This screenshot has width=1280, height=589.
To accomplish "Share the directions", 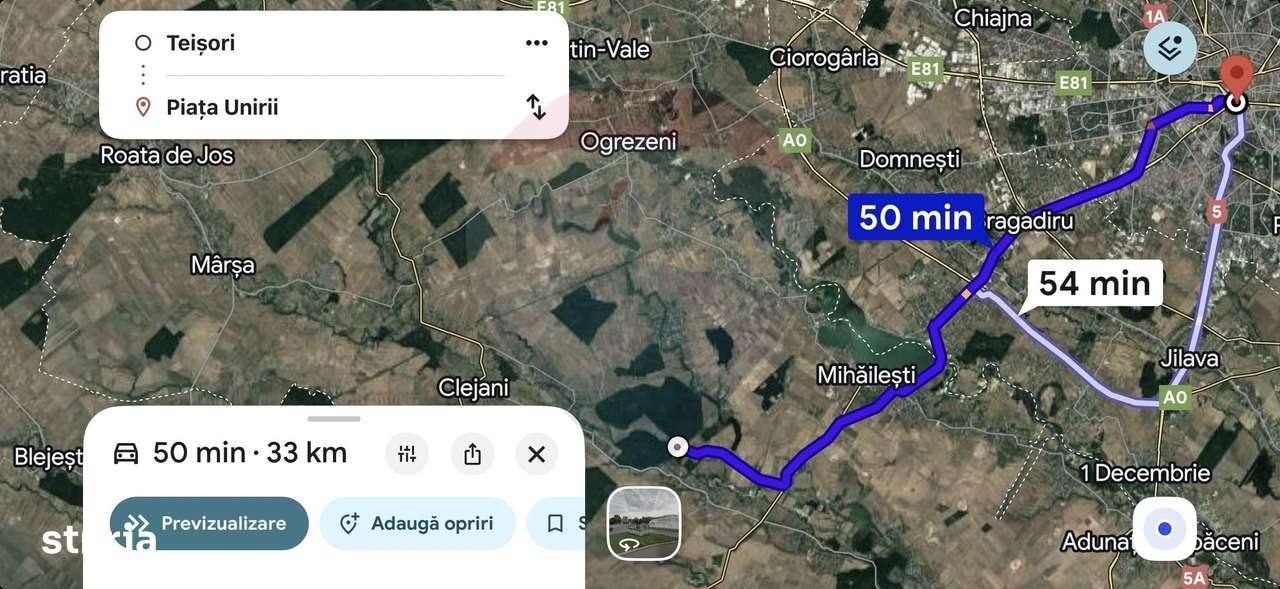I will (473, 454).
